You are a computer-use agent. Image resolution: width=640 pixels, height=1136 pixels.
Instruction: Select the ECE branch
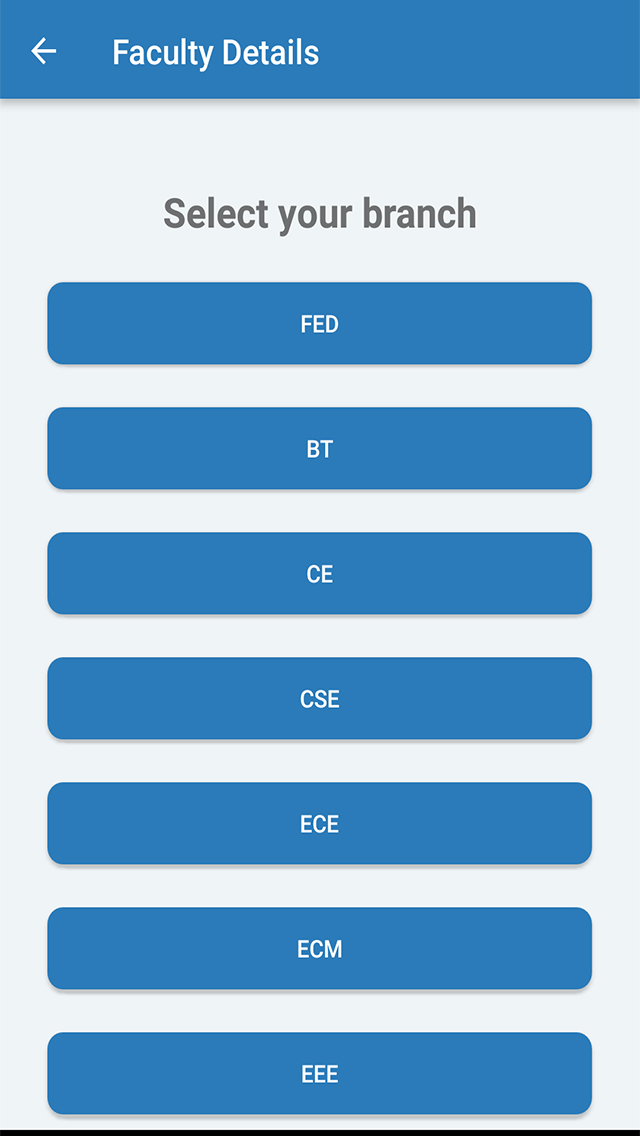[319, 823]
